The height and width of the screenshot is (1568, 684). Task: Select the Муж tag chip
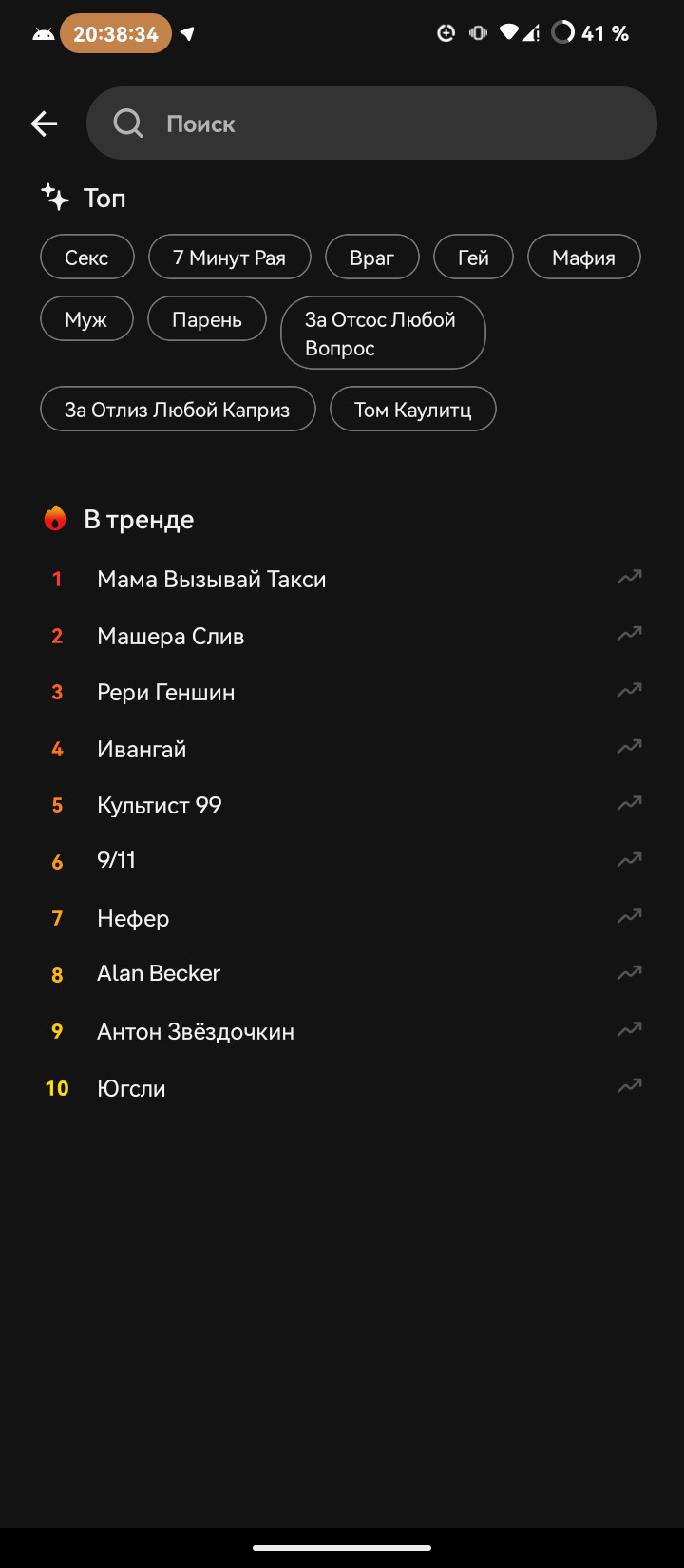tap(86, 319)
